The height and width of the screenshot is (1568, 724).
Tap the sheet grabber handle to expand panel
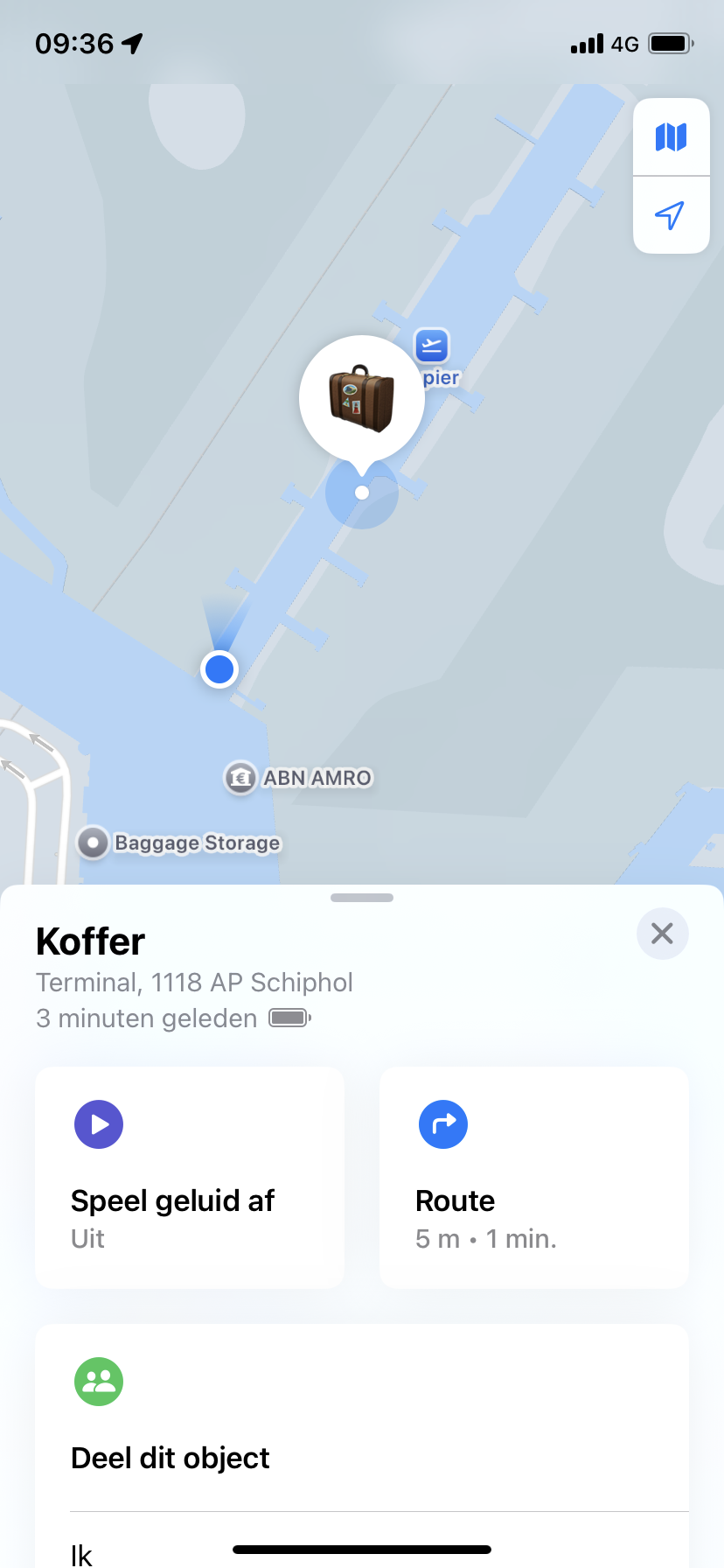362,898
